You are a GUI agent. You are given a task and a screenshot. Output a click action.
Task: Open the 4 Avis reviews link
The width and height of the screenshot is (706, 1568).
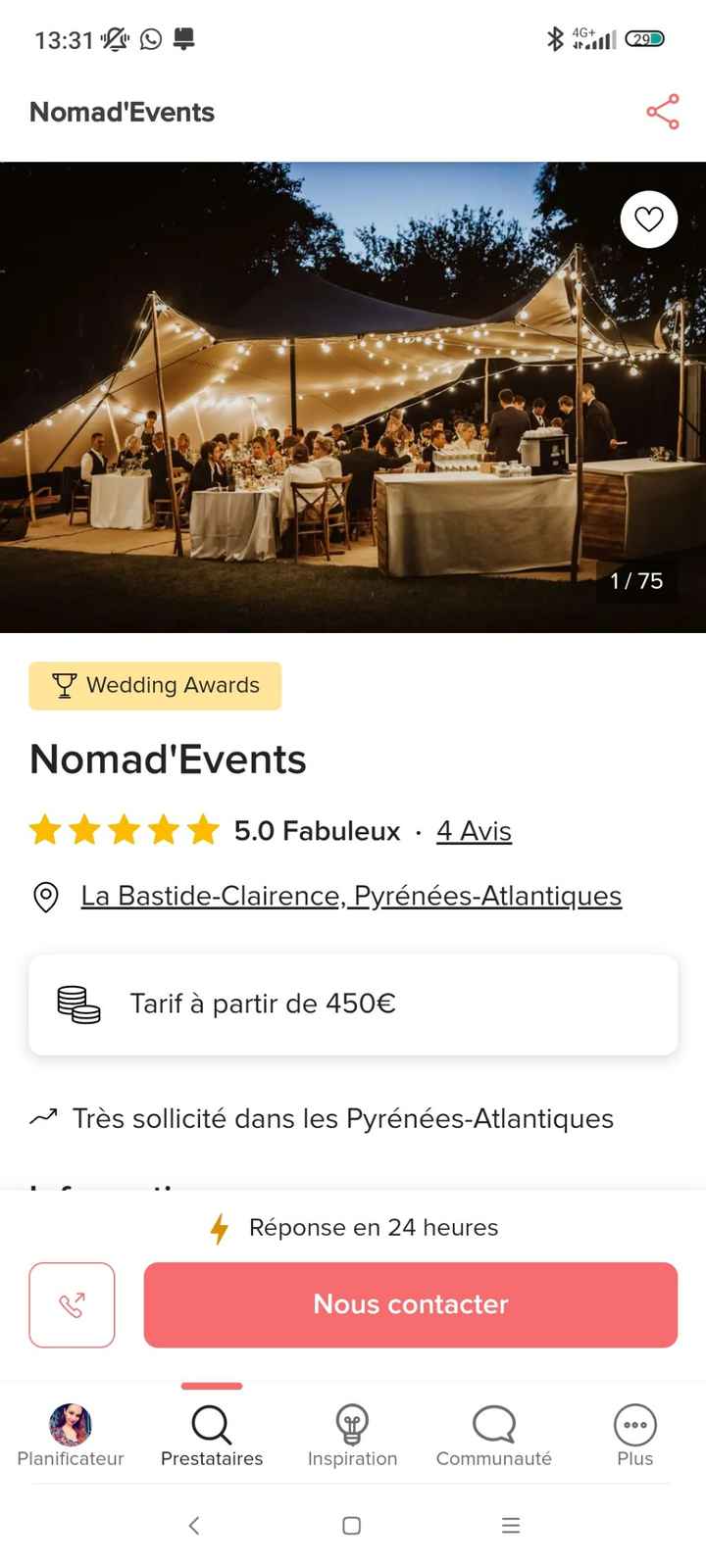[x=474, y=831]
